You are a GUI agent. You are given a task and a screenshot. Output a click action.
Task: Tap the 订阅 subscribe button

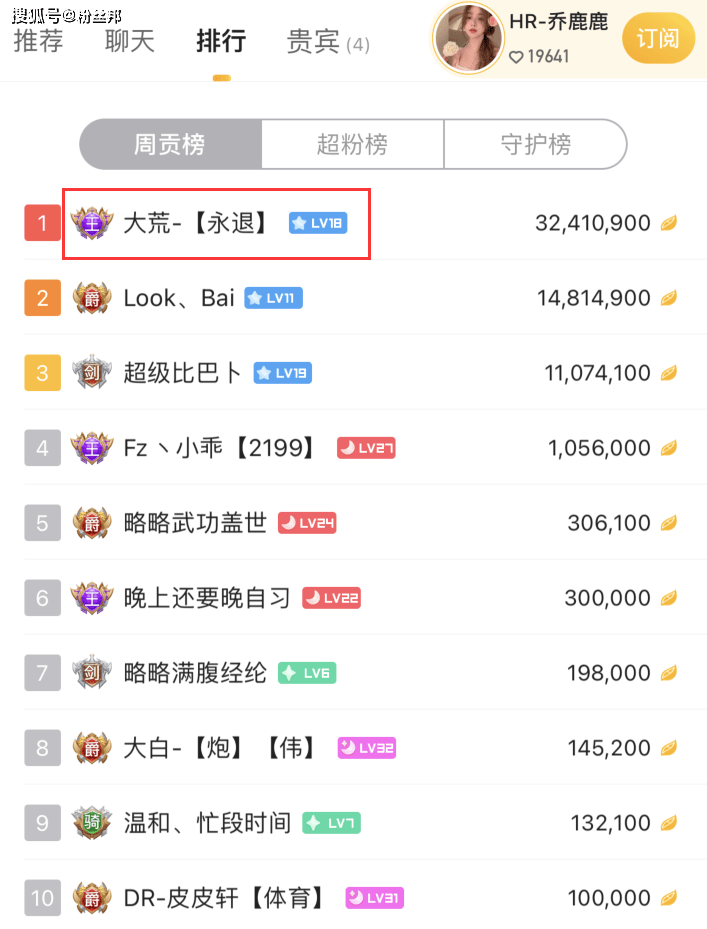(x=657, y=39)
